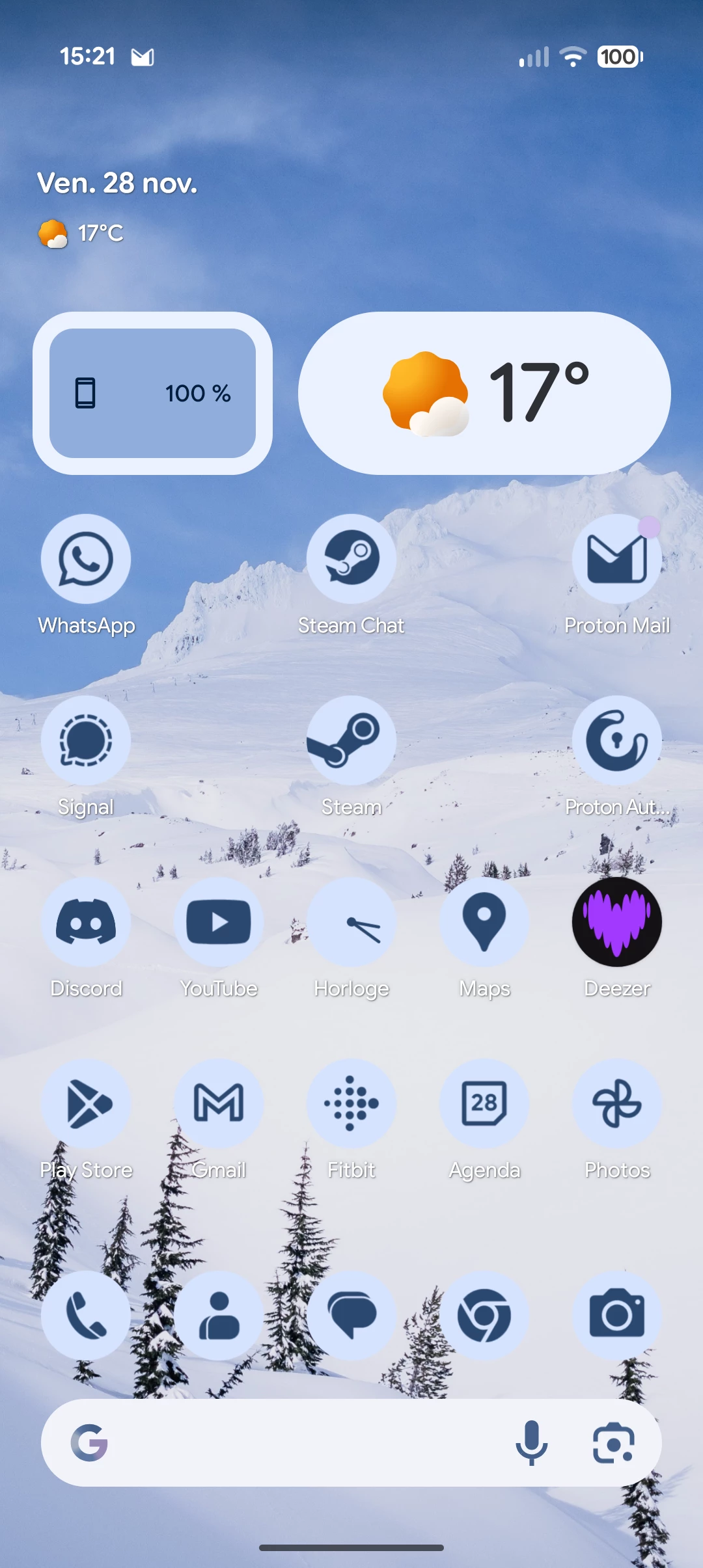Viewport: 703px width, 1568px height.
Task: Open the Horloge clock app
Action: pyautogui.click(x=351, y=922)
